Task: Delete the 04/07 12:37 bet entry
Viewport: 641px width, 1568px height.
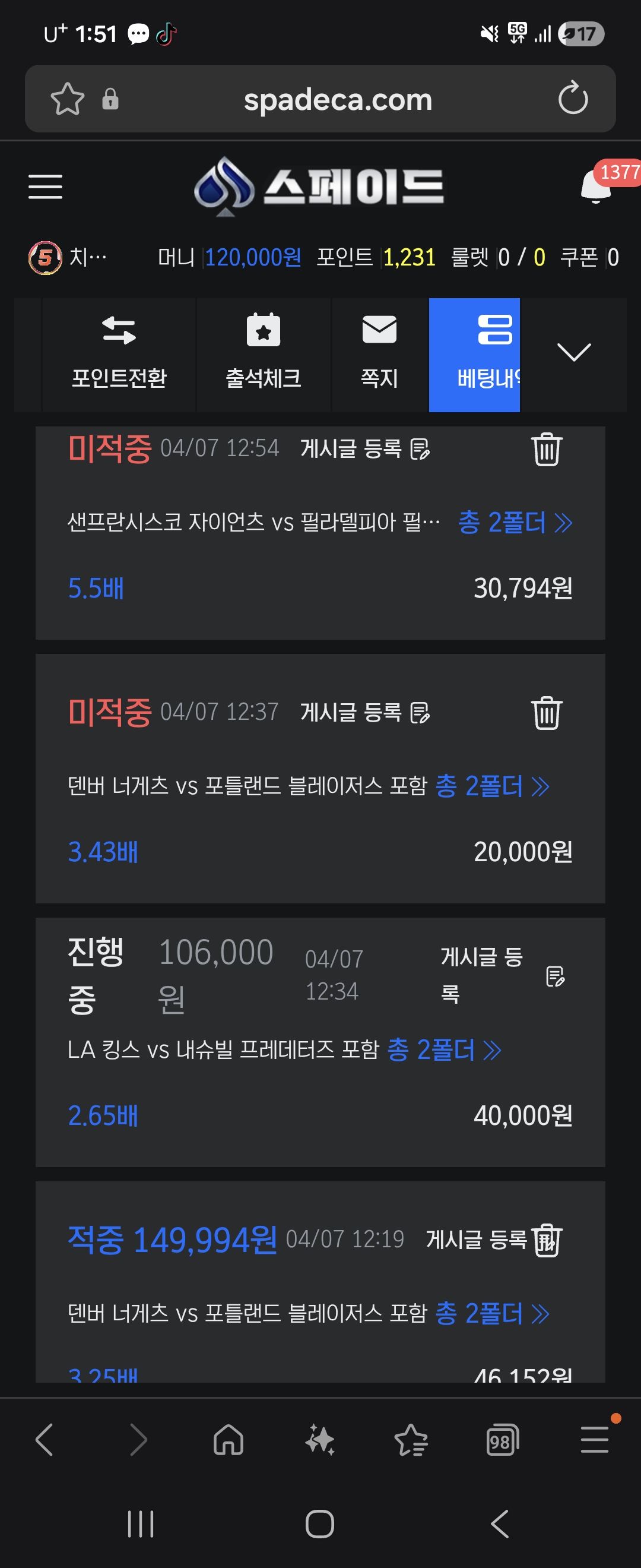Action: 547,713
